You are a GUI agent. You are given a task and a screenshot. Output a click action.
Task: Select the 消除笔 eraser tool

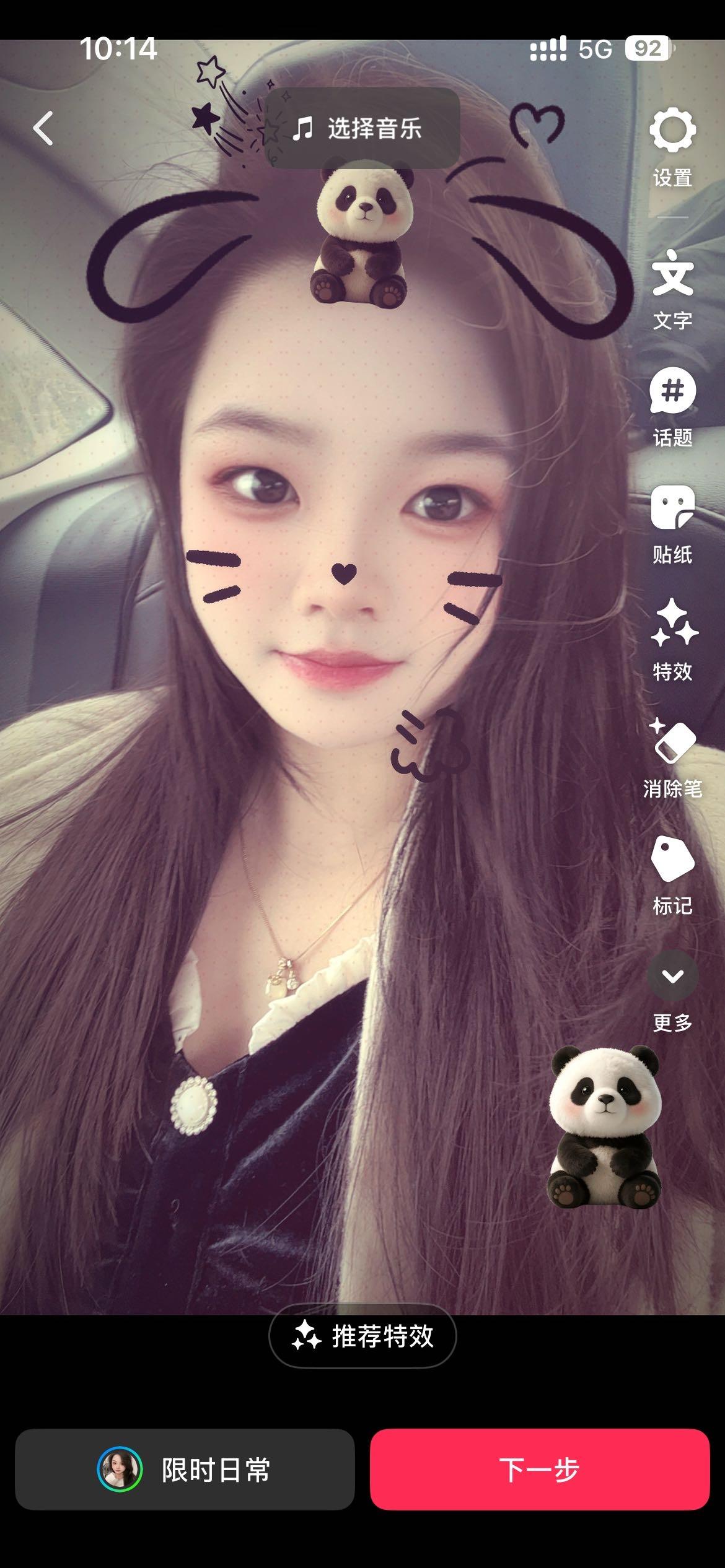tap(672, 757)
